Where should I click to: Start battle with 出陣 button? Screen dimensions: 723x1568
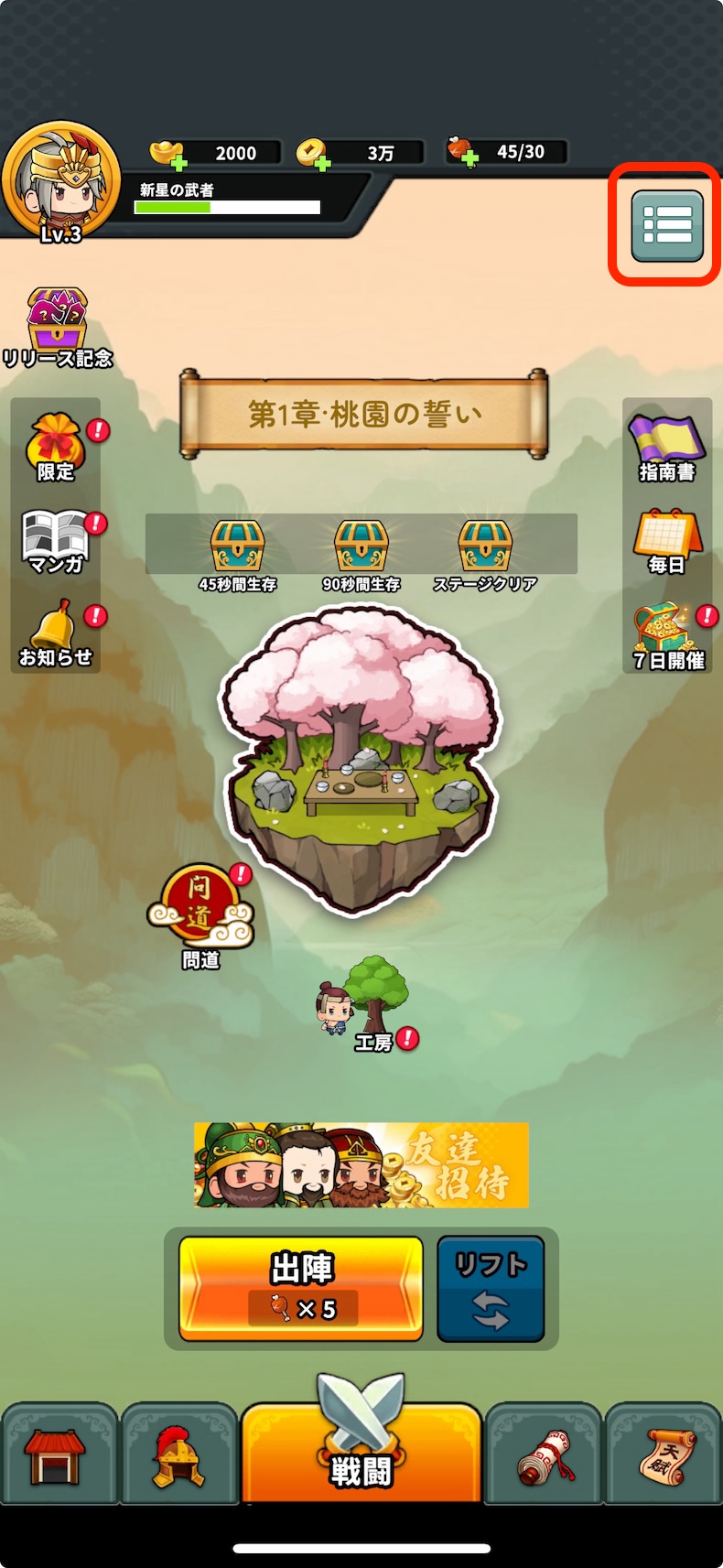pyautogui.click(x=301, y=1287)
